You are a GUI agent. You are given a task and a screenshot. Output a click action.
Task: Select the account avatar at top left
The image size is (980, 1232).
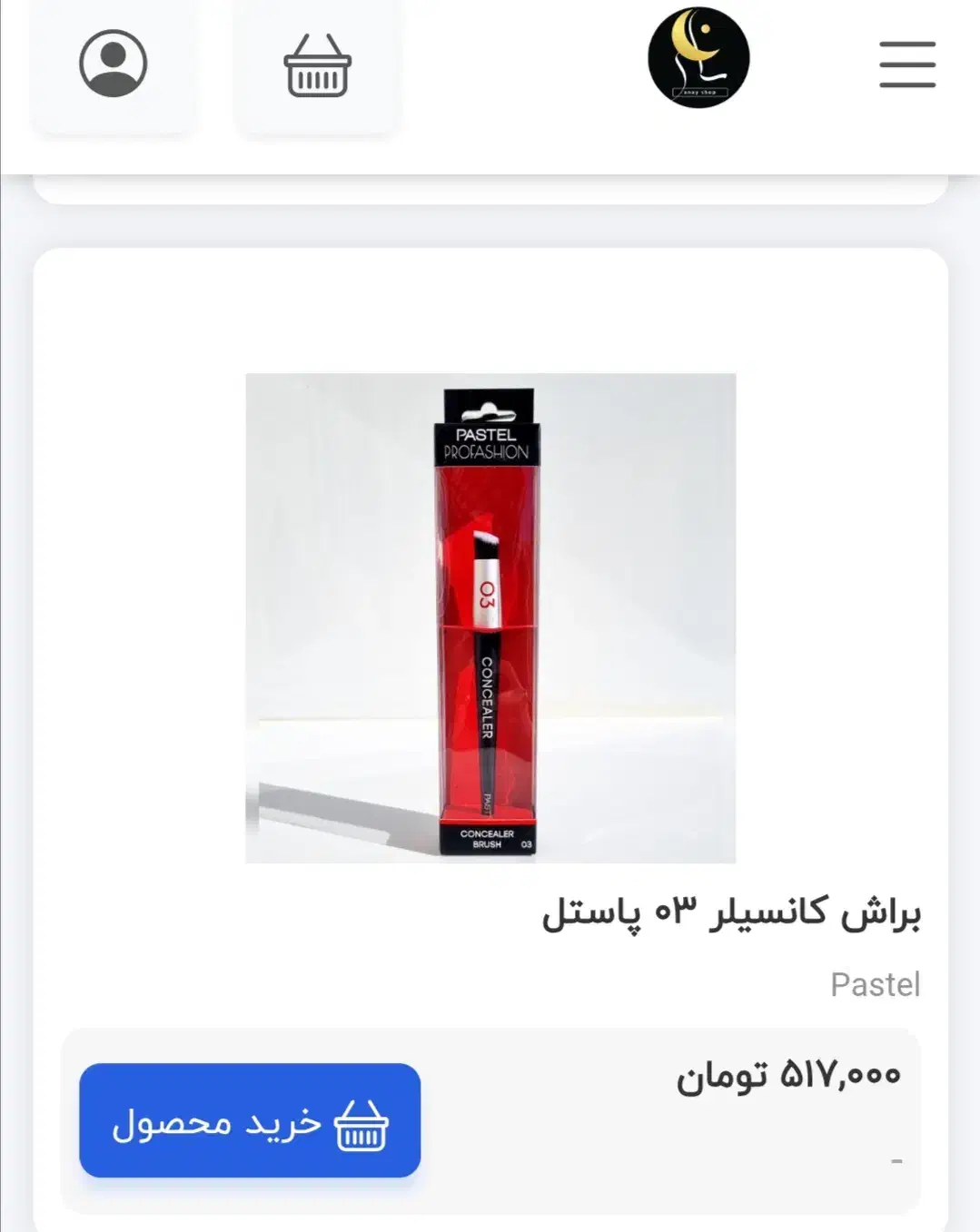click(x=113, y=63)
